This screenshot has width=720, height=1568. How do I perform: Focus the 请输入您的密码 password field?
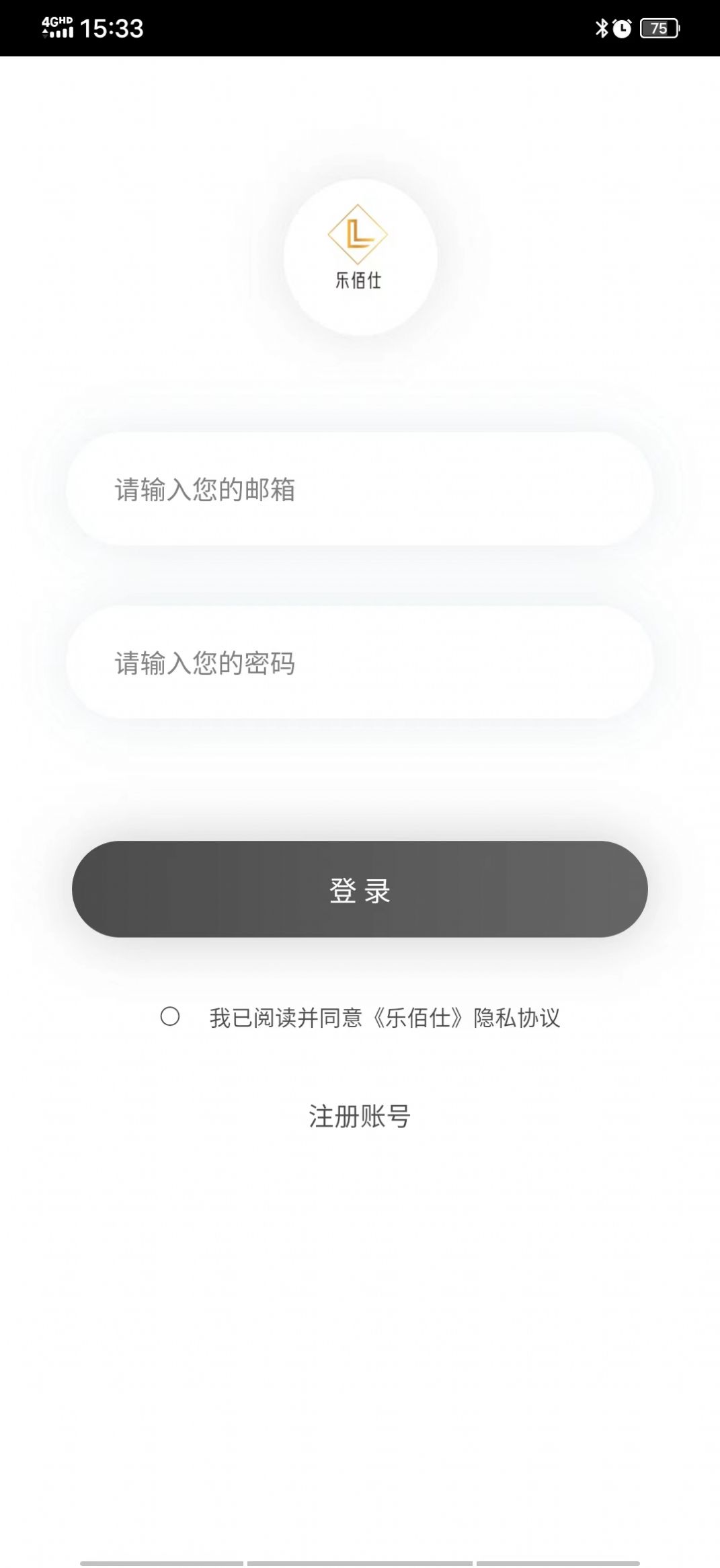[x=360, y=663]
